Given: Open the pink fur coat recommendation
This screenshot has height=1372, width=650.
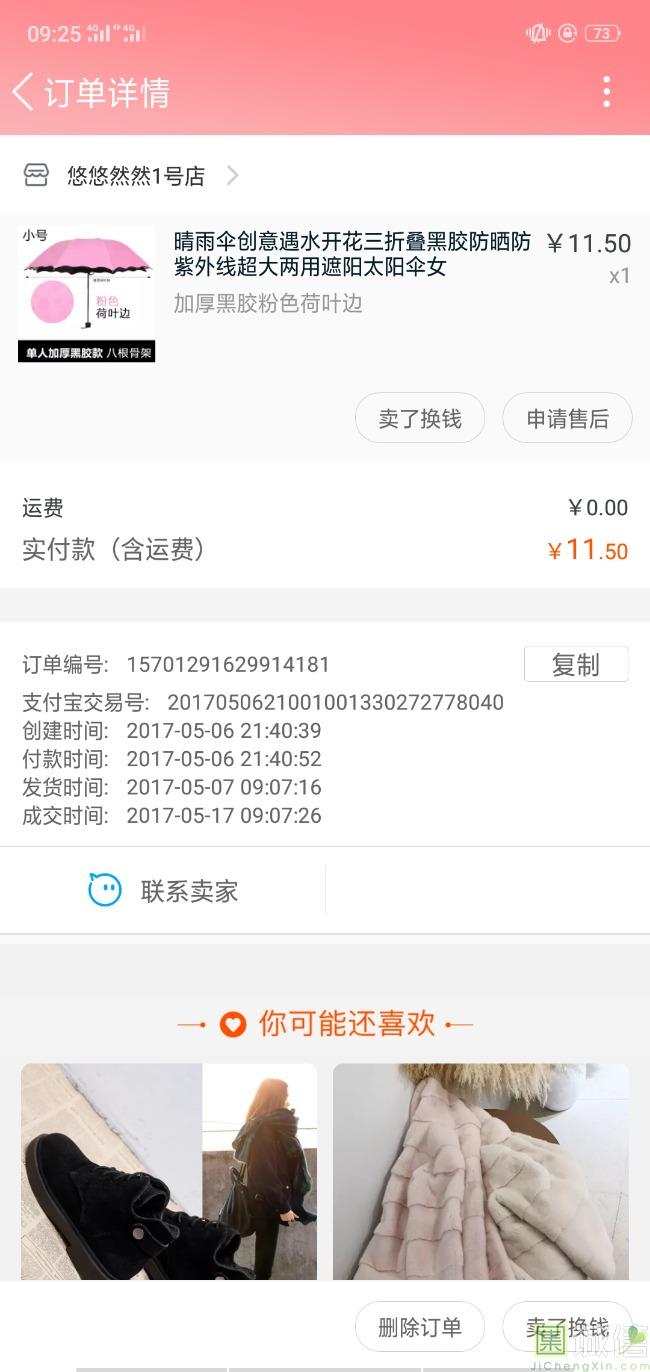Looking at the screenshot, I should tap(480, 1170).
